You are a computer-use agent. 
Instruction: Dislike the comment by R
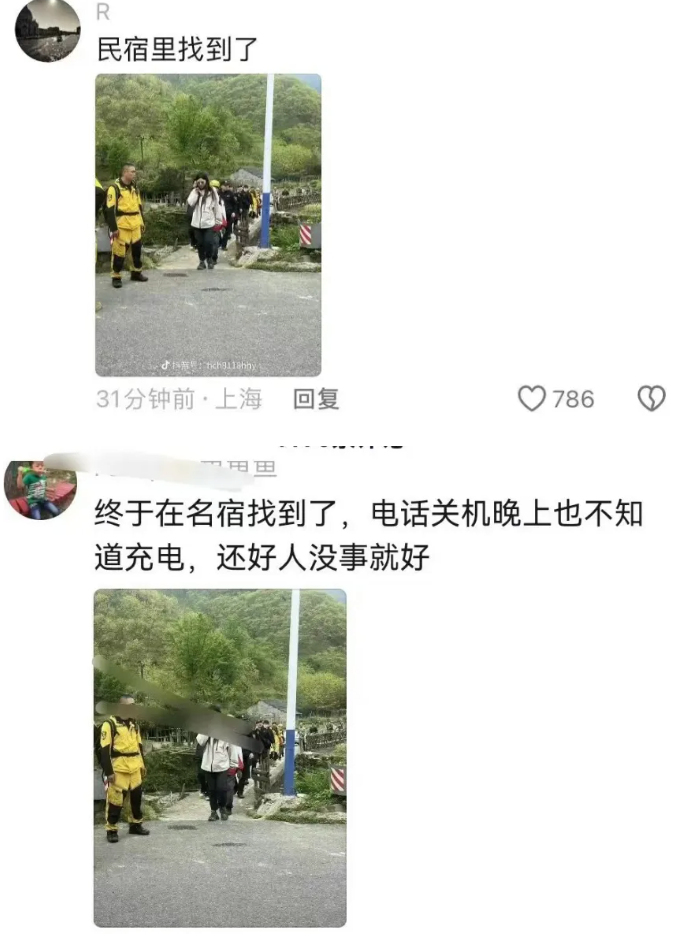[651, 399]
